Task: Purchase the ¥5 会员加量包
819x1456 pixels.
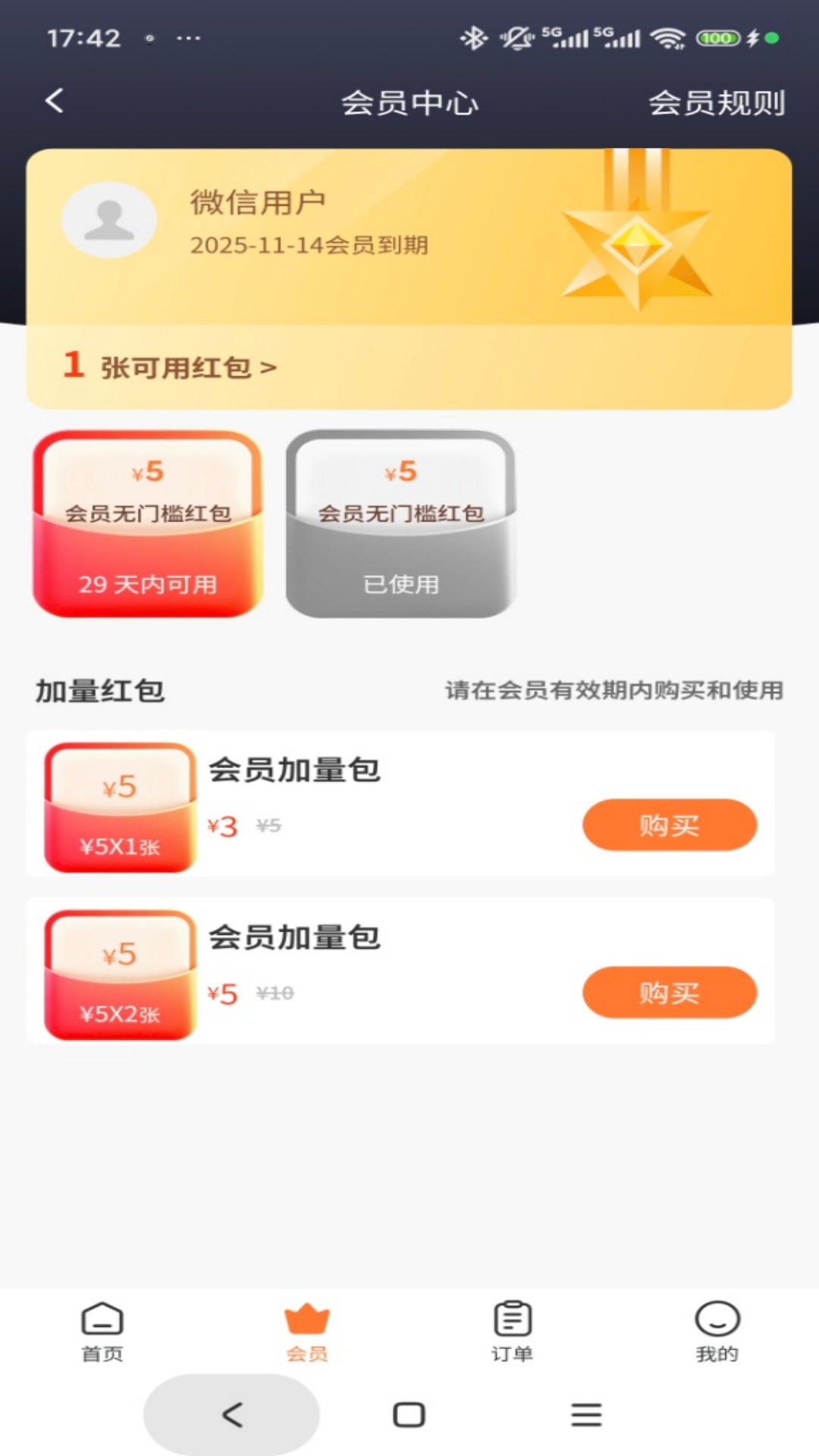Action: [670, 992]
